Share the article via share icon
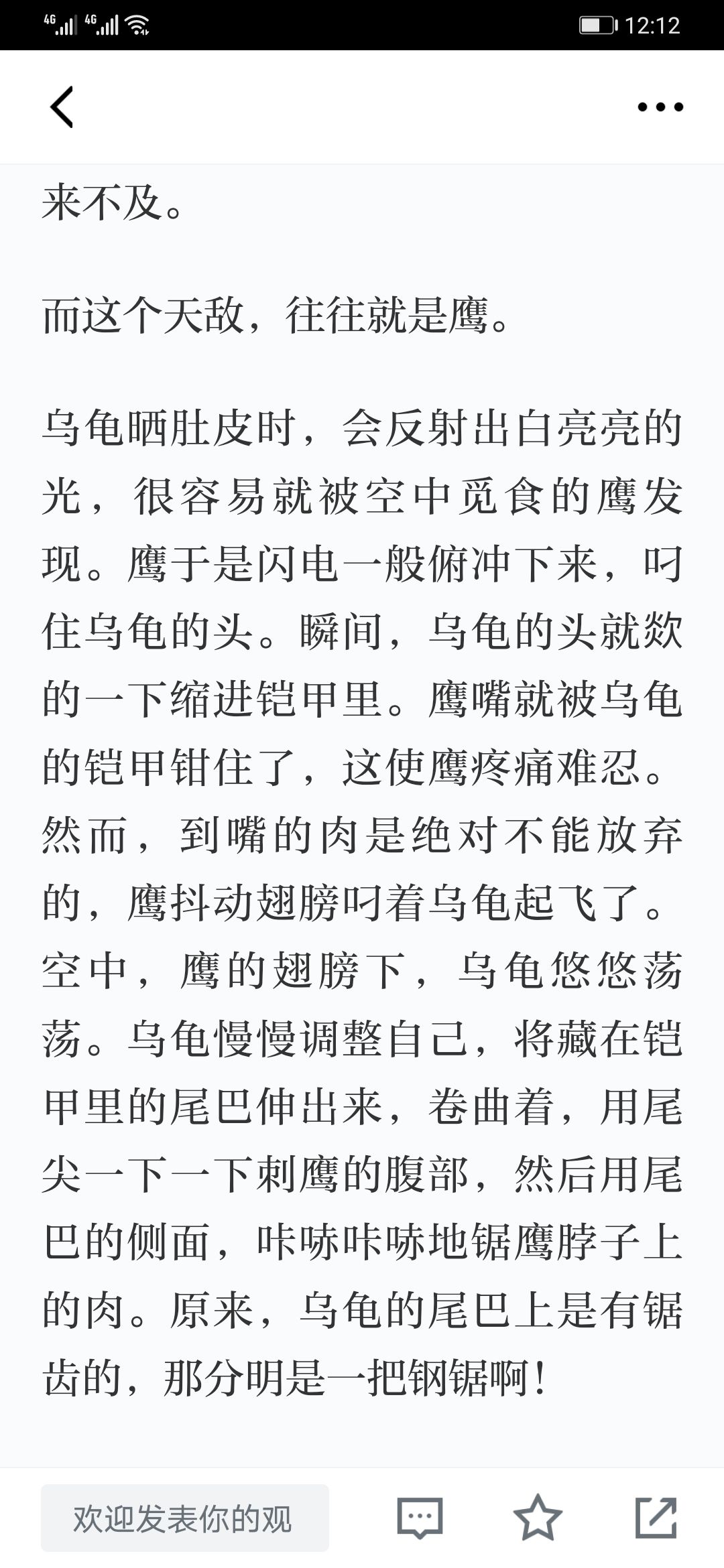The height and width of the screenshot is (1568, 724). pyautogui.click(x=656, y=1518)
